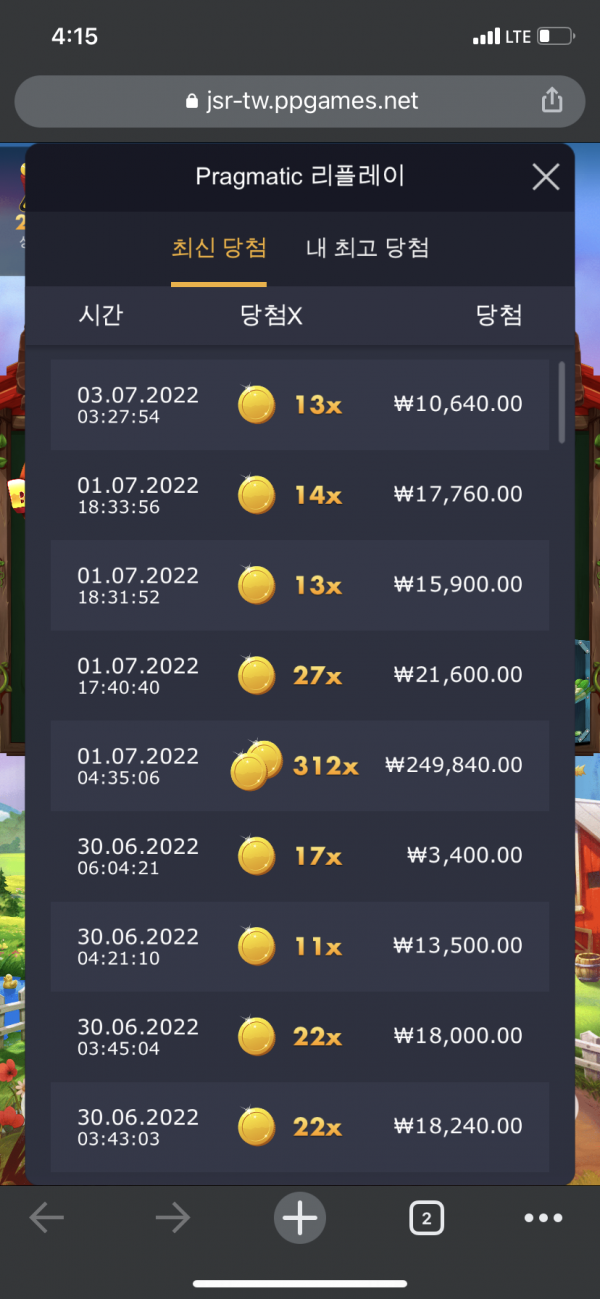Open the tab switcher showing 2 tabs
This screenshot has height=1299, width=600.
pyautogui.click(x=426, y=1218)
